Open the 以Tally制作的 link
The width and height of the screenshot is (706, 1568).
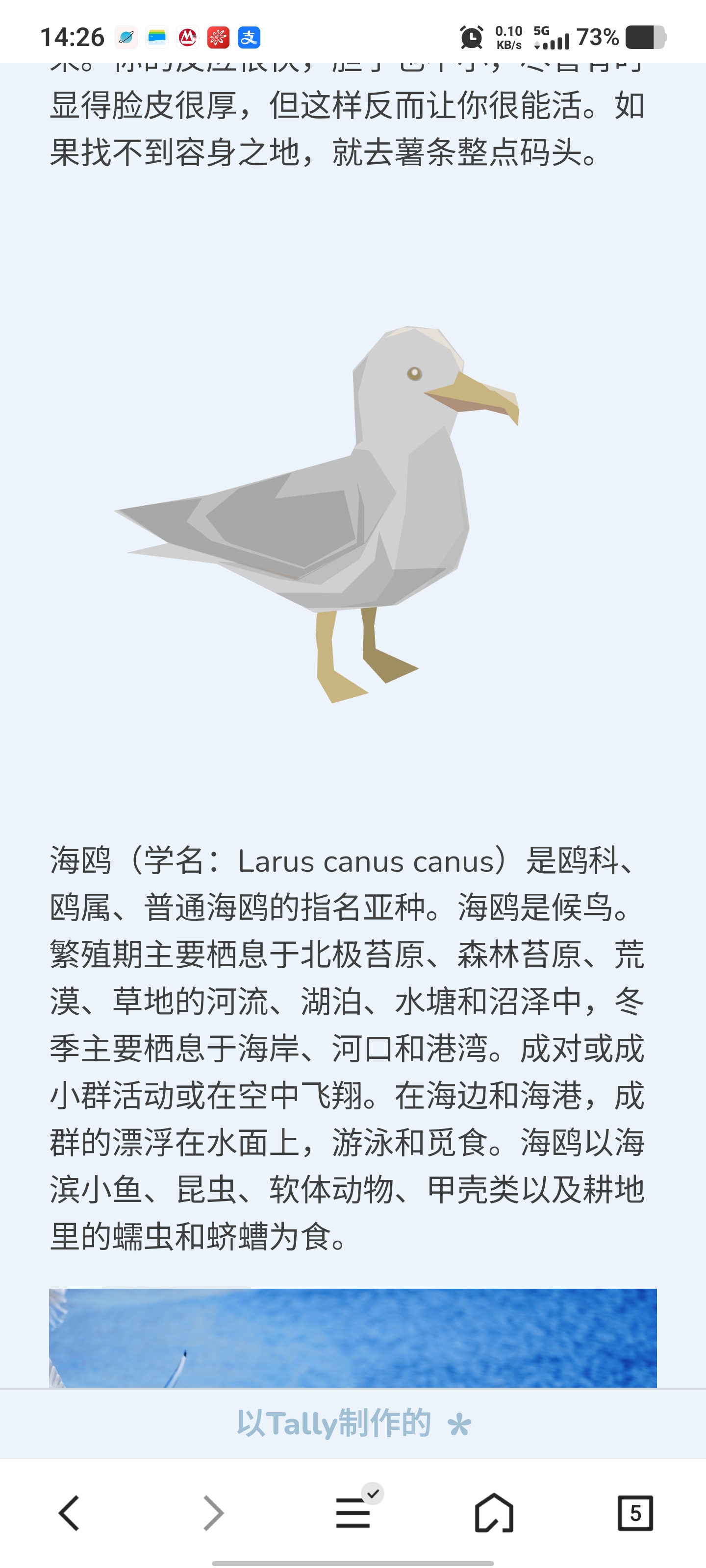click(x=353, y=1423)
